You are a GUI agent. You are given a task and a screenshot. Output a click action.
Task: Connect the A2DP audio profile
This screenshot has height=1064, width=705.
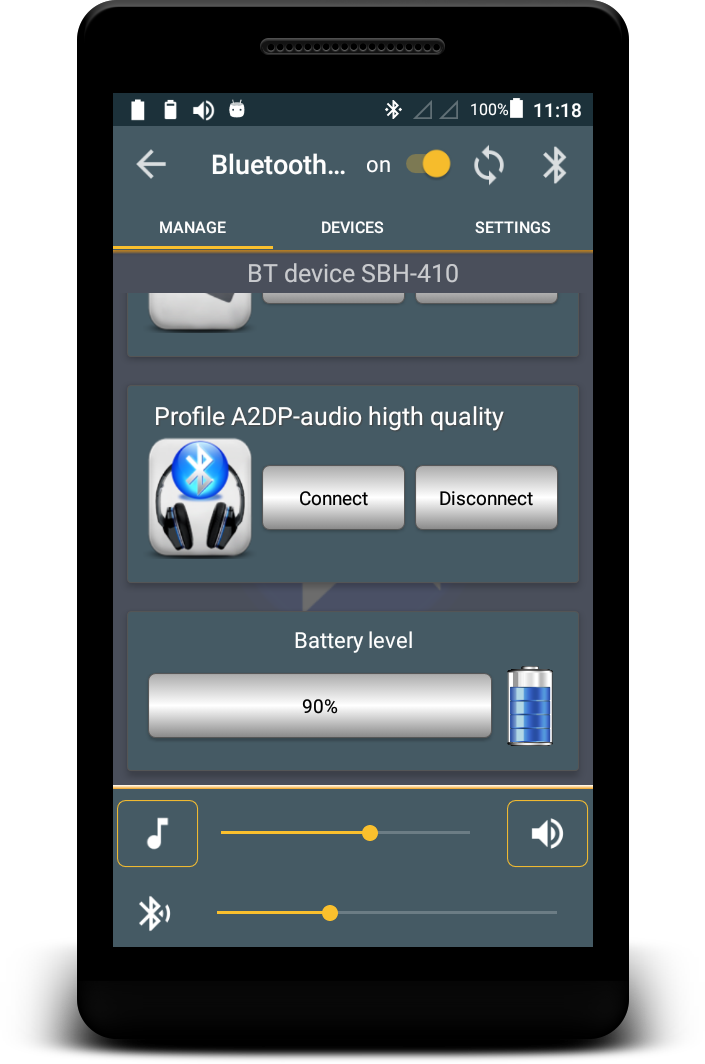point(333,498)
